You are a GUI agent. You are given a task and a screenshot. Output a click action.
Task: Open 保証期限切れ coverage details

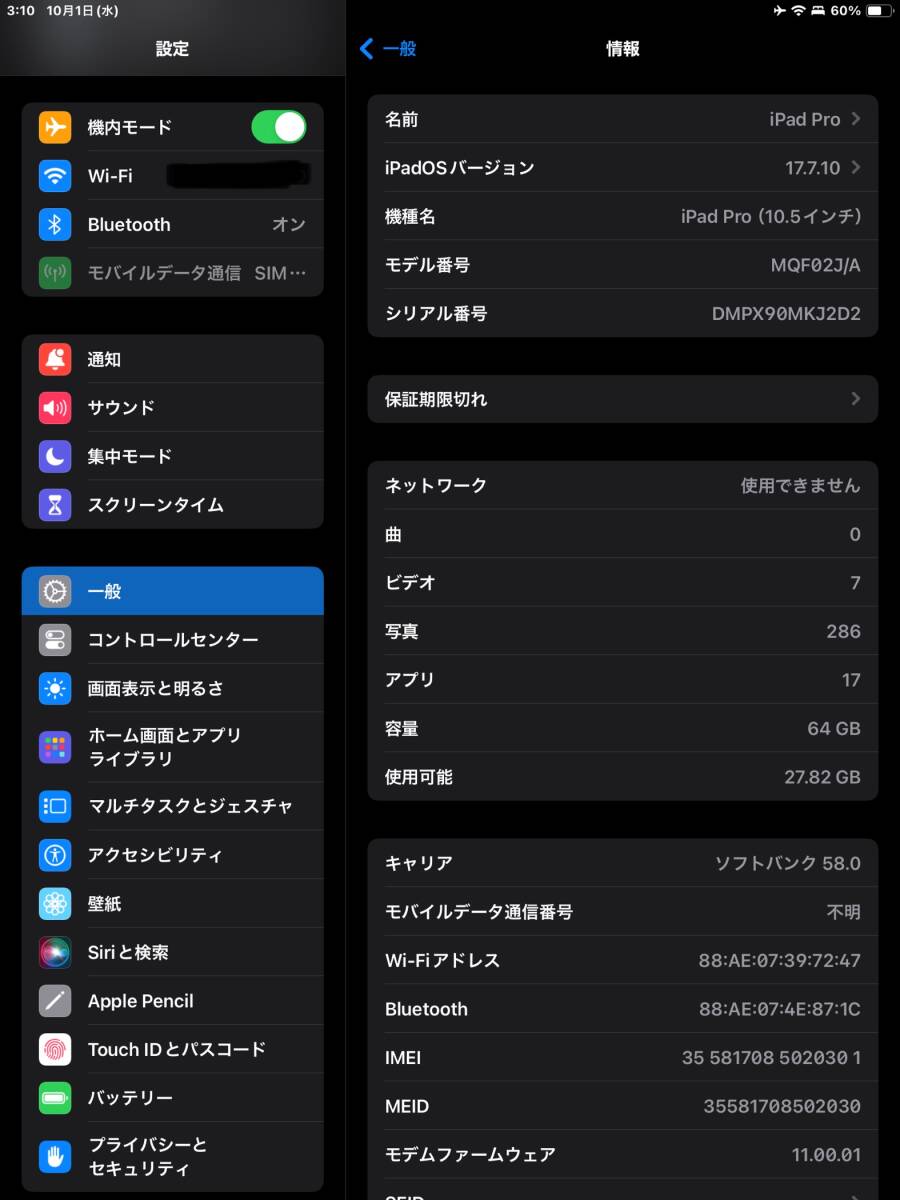[622, 400]
